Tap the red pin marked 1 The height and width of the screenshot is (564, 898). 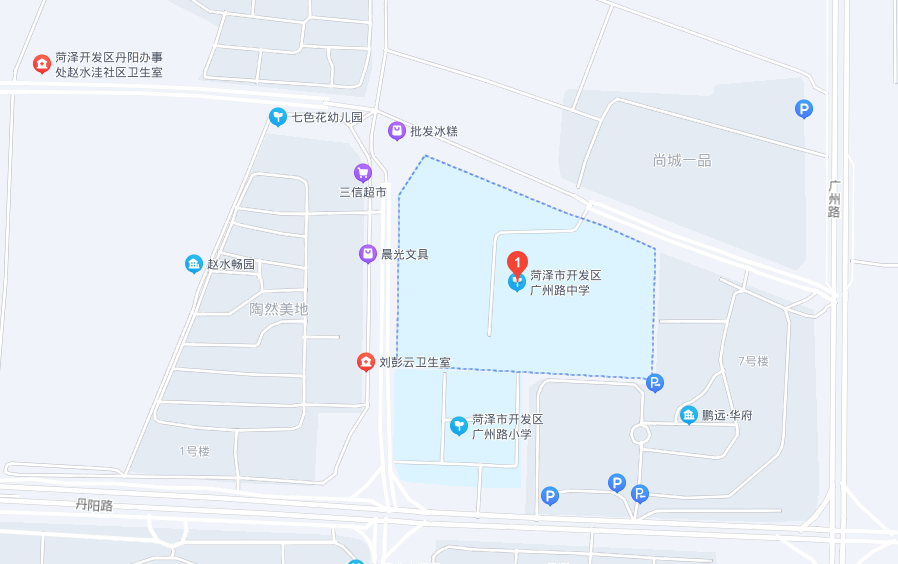coord(517,264)
